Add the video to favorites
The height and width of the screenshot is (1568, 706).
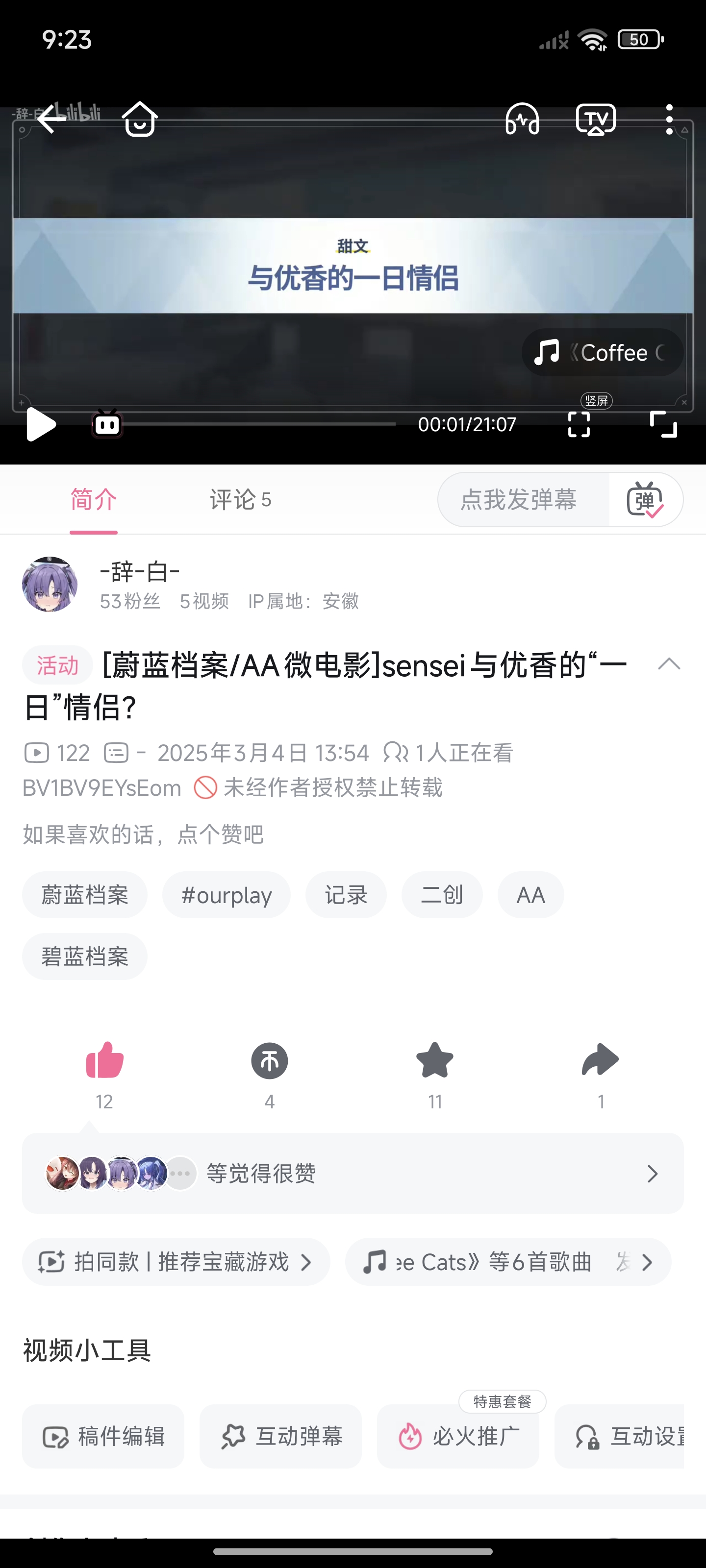click(x=434, y=1061)
